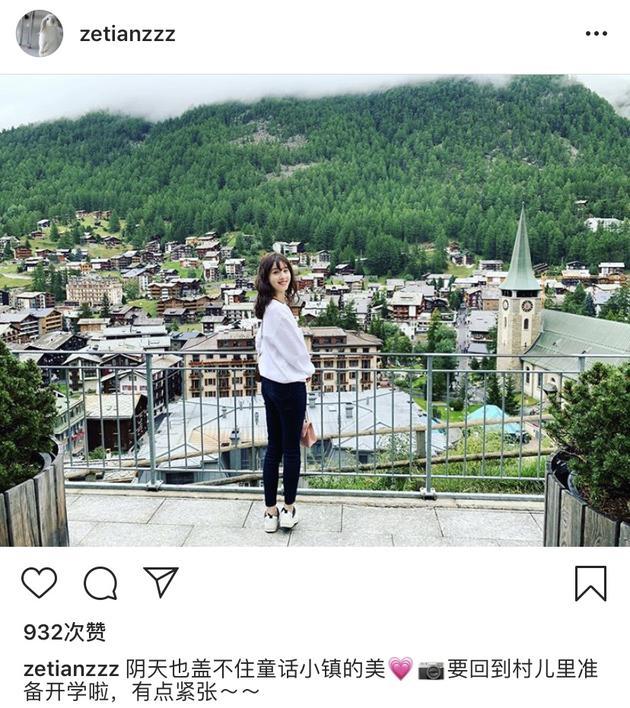The image size is (630, 708).
Task: View the 932 likes list
Action: pyautogui.click(x=64, y=632)
